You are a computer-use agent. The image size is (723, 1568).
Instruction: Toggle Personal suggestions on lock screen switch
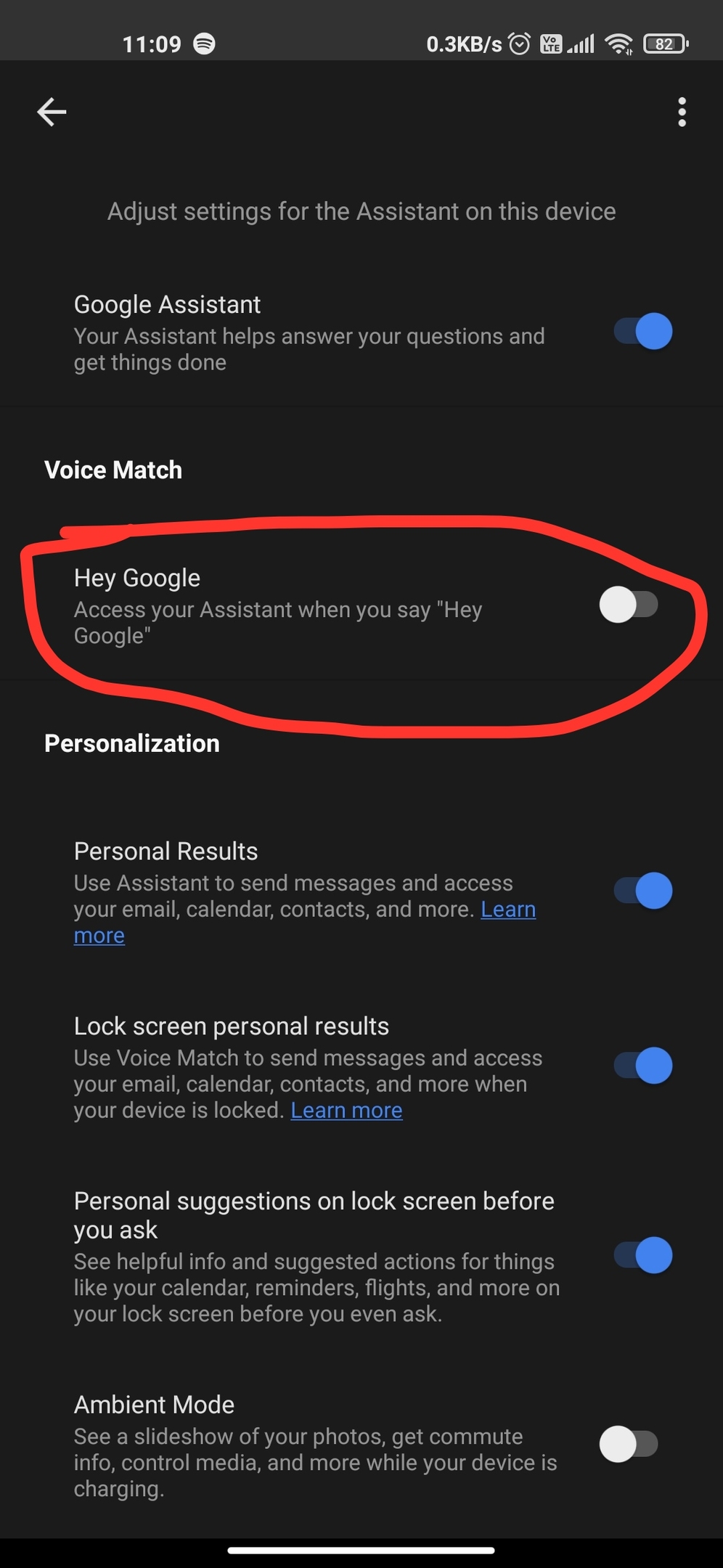pyautogui.click(x=643, y=1255)
